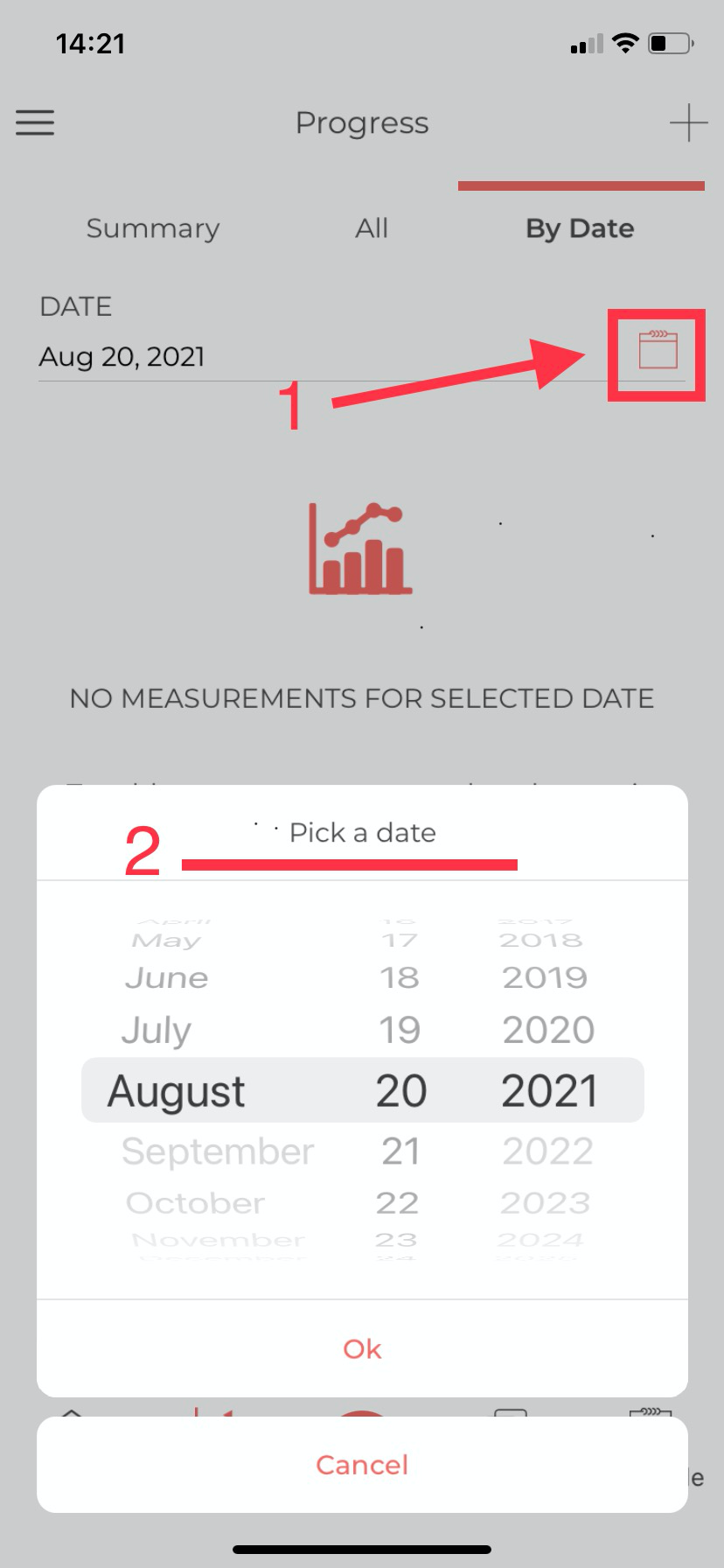Pick day 21 in the day wheel
The height and width of the screenshot is (1568, 724).
tap(400, 1151)
